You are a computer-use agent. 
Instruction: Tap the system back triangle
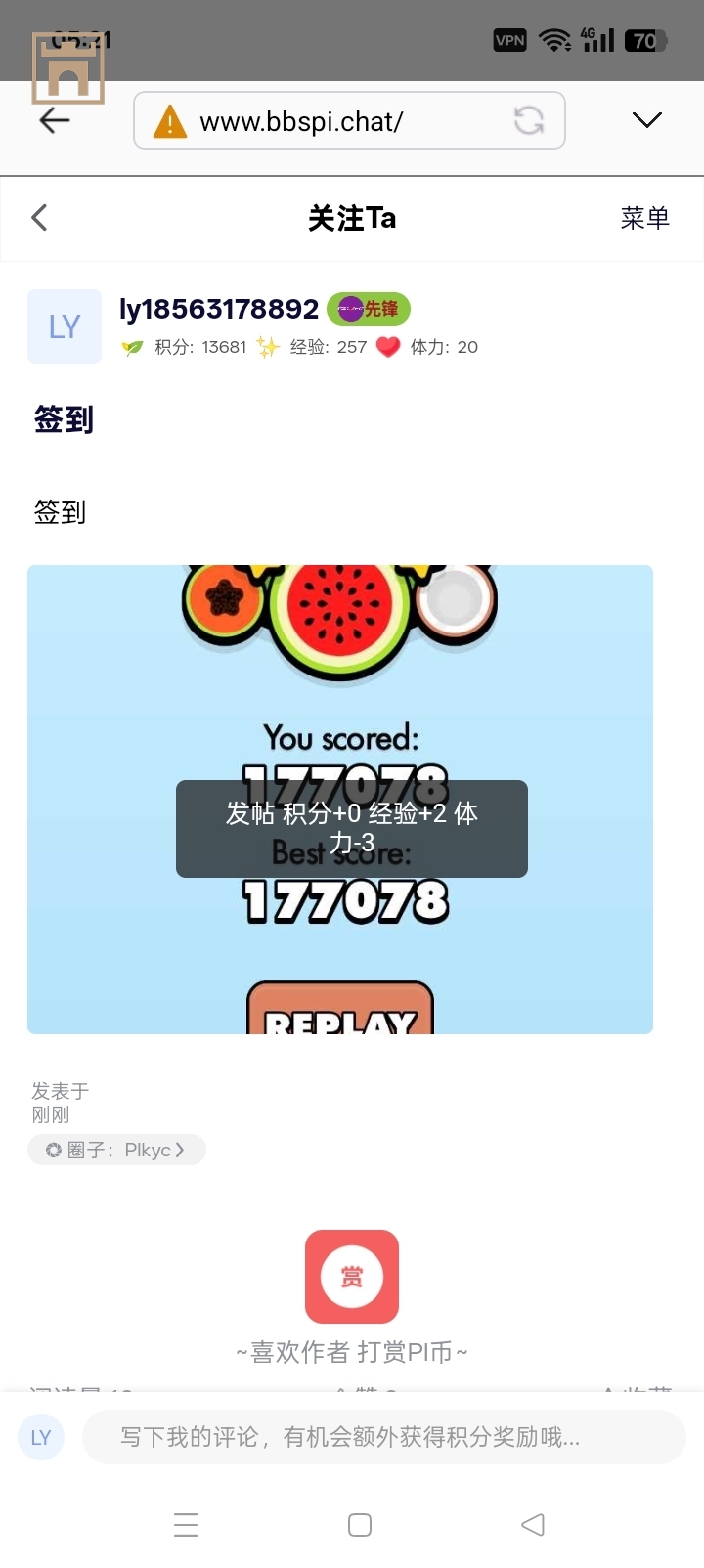point(533,1525)
